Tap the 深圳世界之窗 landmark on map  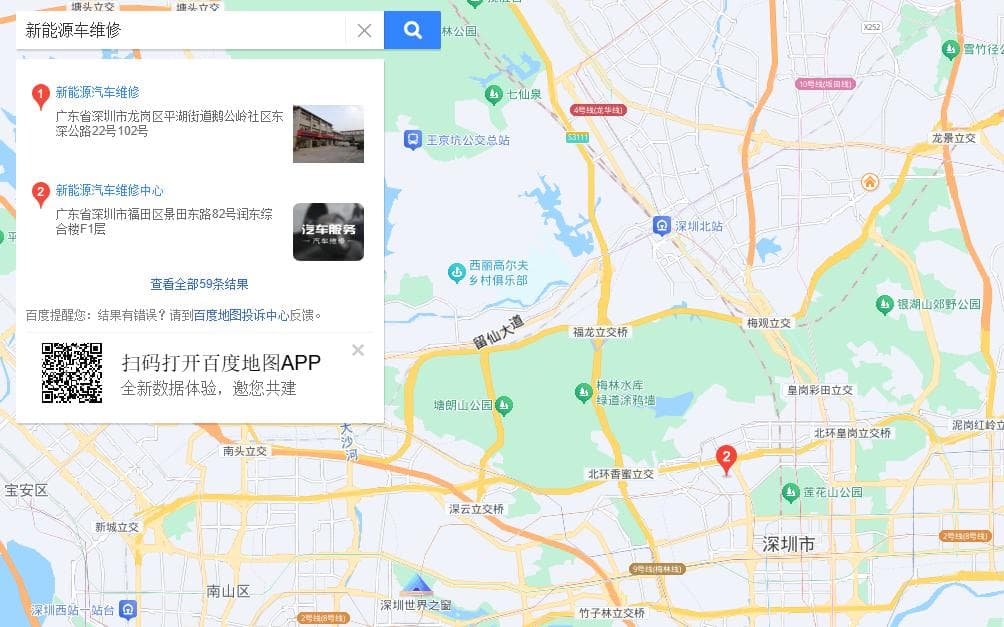pyautogui.click(x=416, y=587)
